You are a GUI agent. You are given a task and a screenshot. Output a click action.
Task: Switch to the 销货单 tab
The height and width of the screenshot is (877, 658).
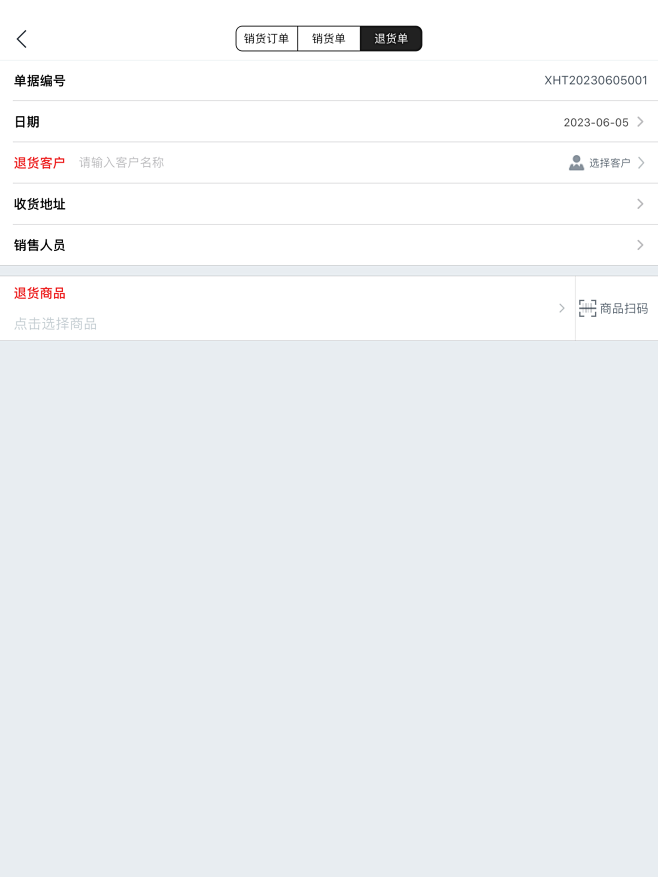click(329, 39)
